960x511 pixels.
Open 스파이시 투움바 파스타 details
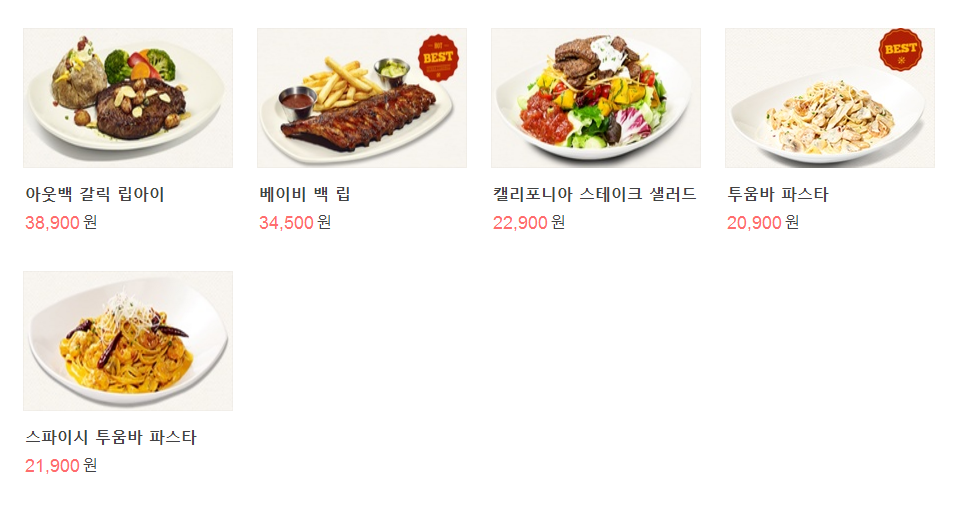coord(128,341)
